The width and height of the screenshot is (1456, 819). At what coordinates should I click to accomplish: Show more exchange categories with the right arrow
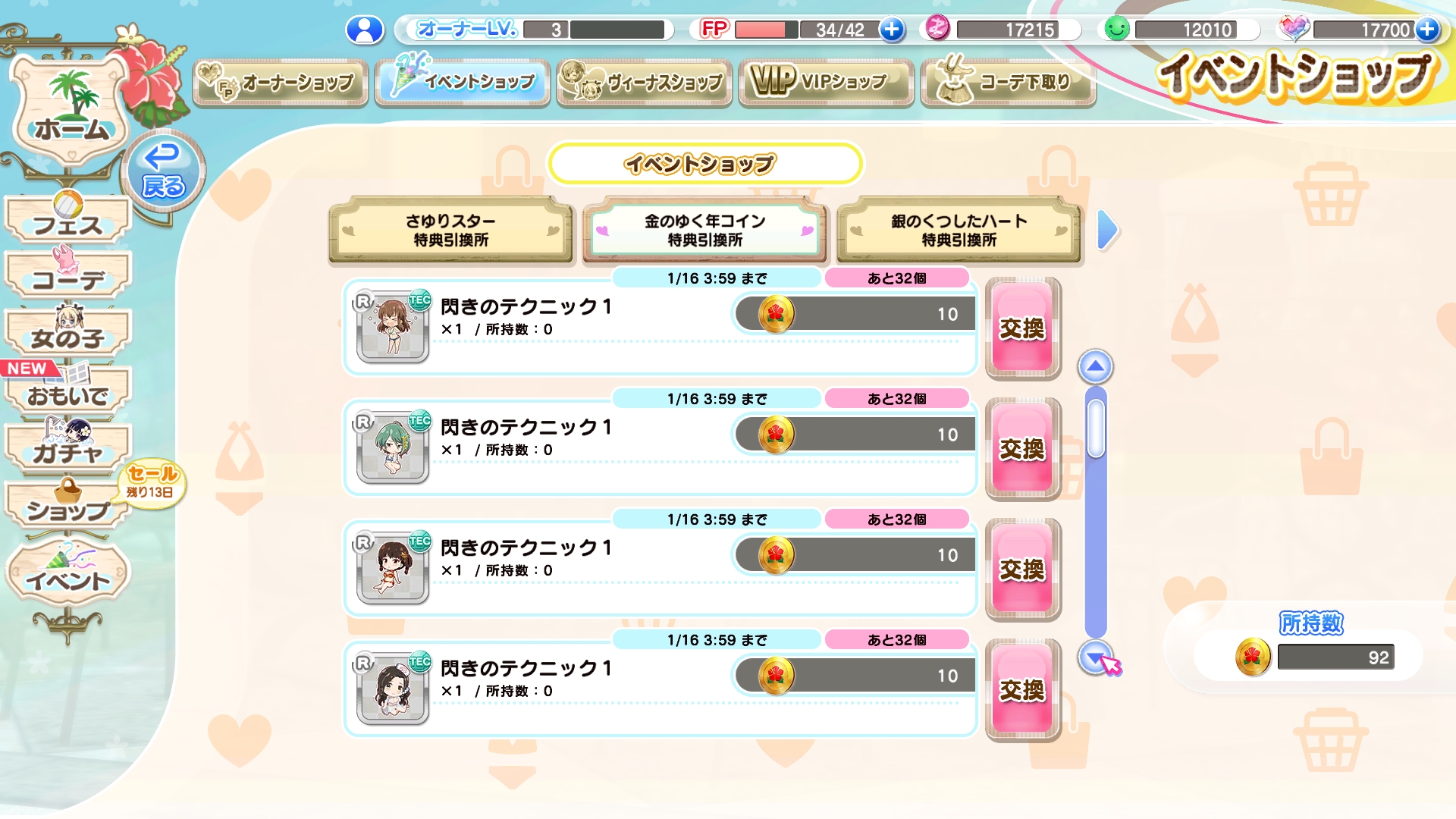pos(1107,230)
